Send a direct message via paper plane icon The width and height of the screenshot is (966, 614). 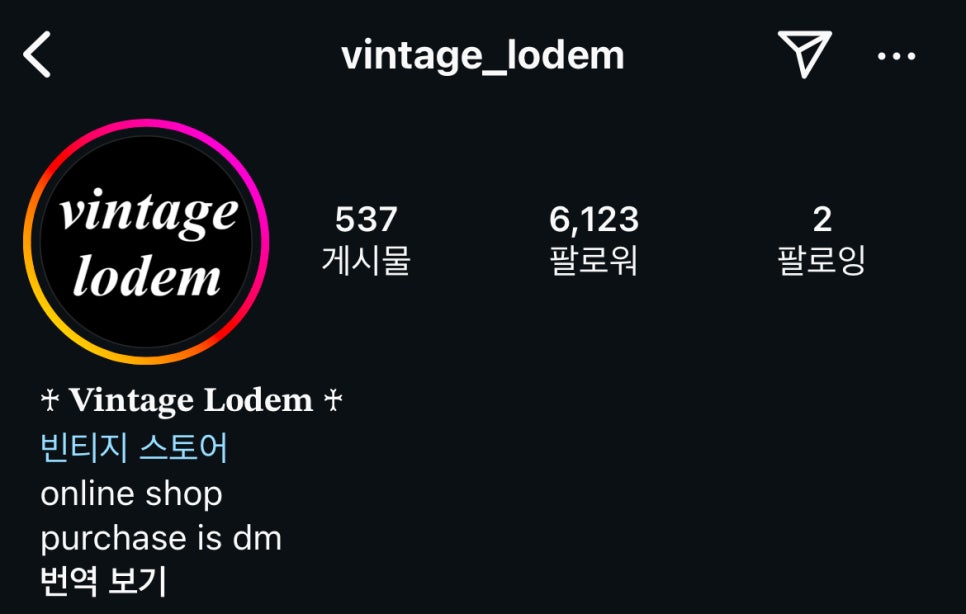click(803, 54)
